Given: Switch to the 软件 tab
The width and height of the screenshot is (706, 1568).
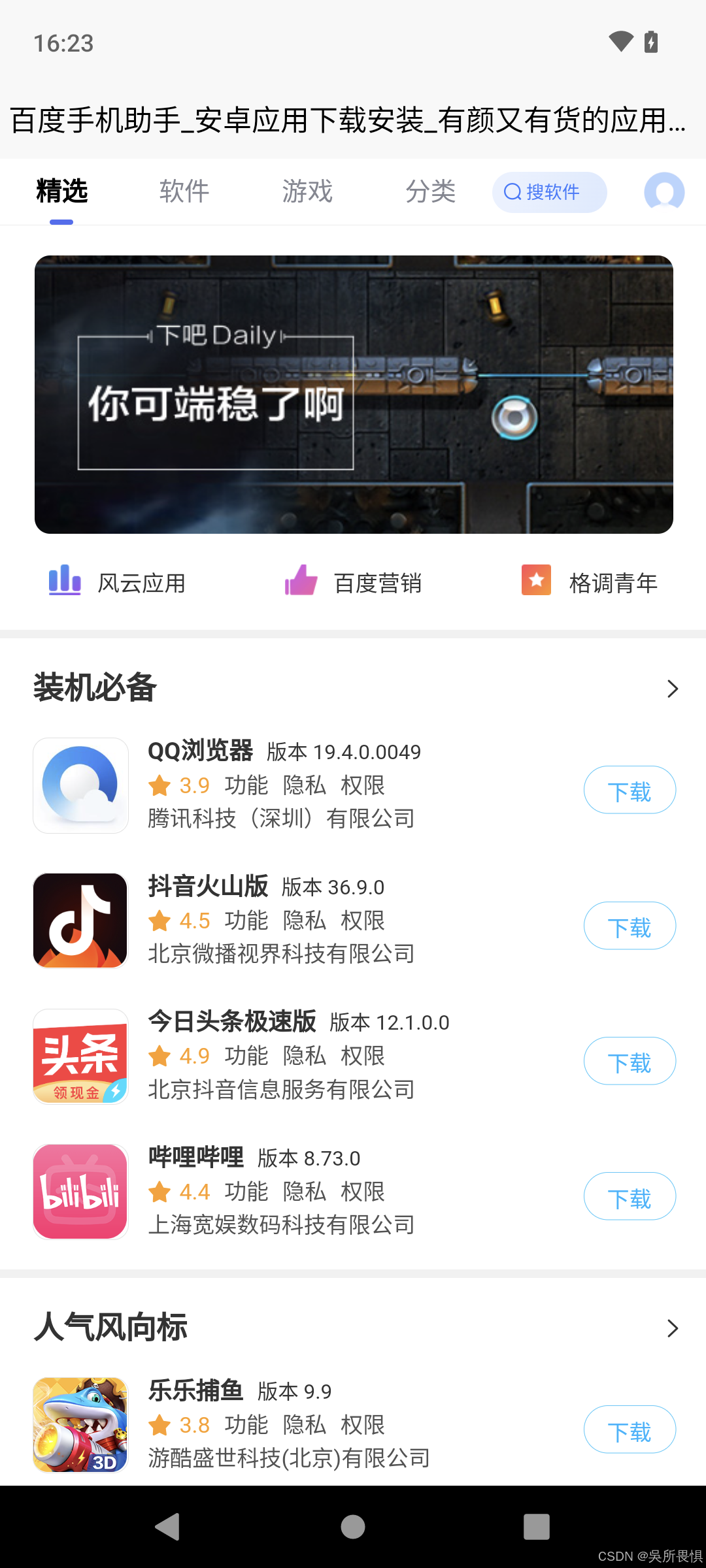Looking at the screenshot, I should click(x=184, y=191).
